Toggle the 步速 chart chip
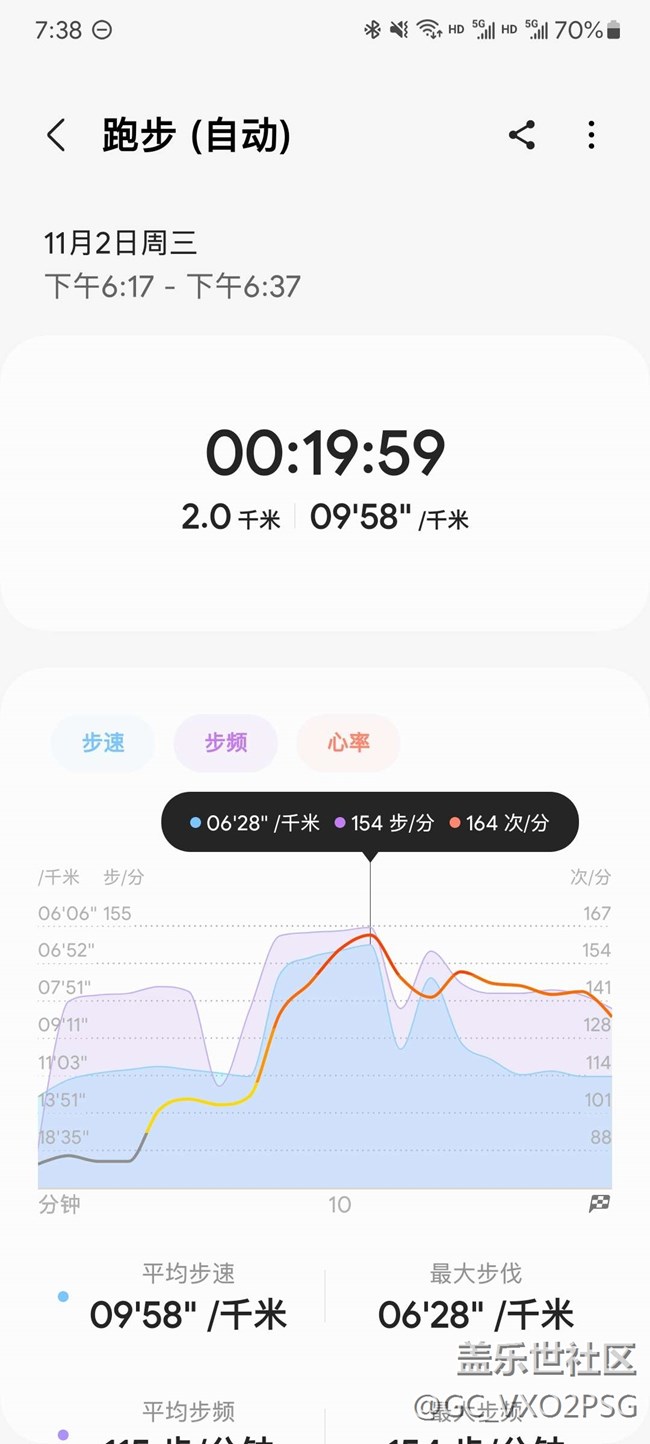Screen dimensions: 650x1444 103,743
